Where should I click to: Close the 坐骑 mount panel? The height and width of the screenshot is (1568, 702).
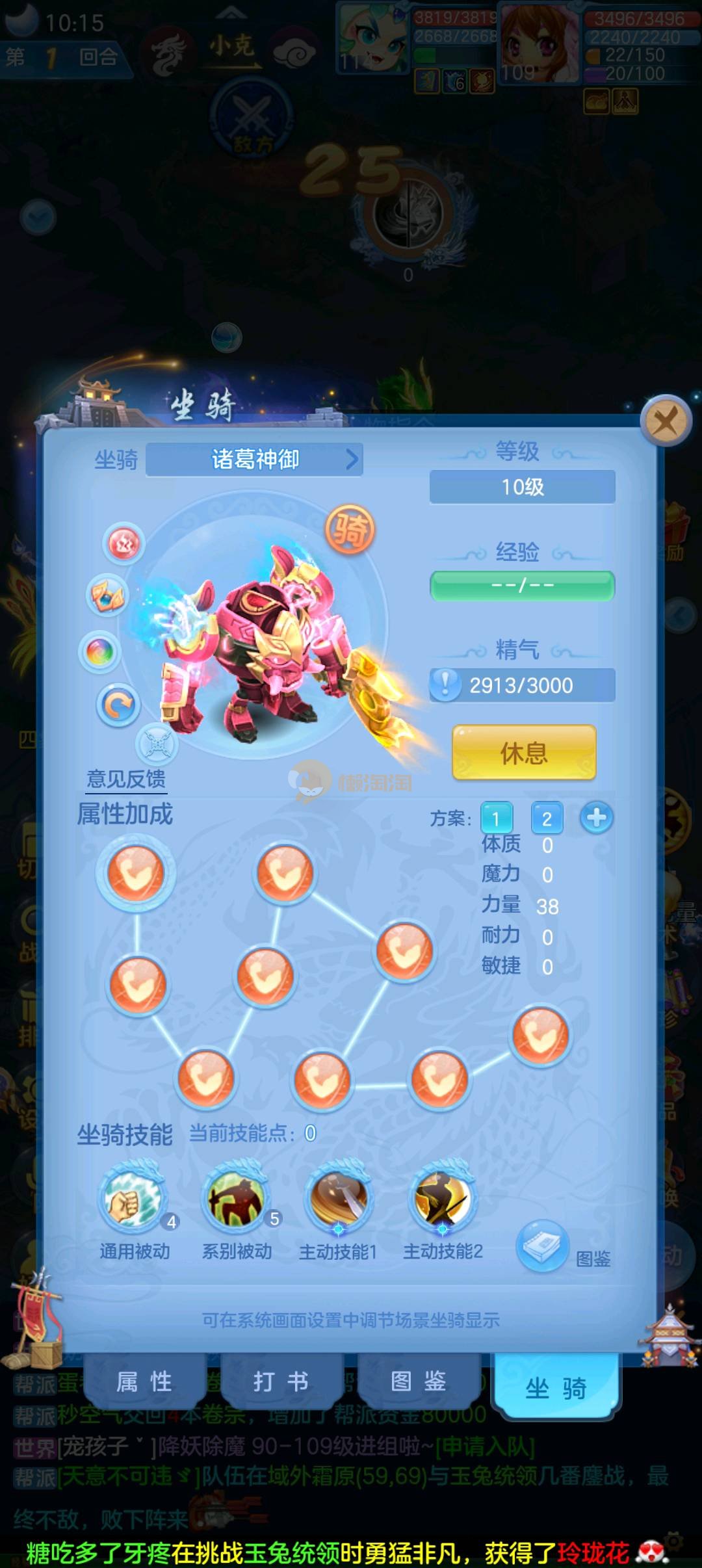[665, 421]
